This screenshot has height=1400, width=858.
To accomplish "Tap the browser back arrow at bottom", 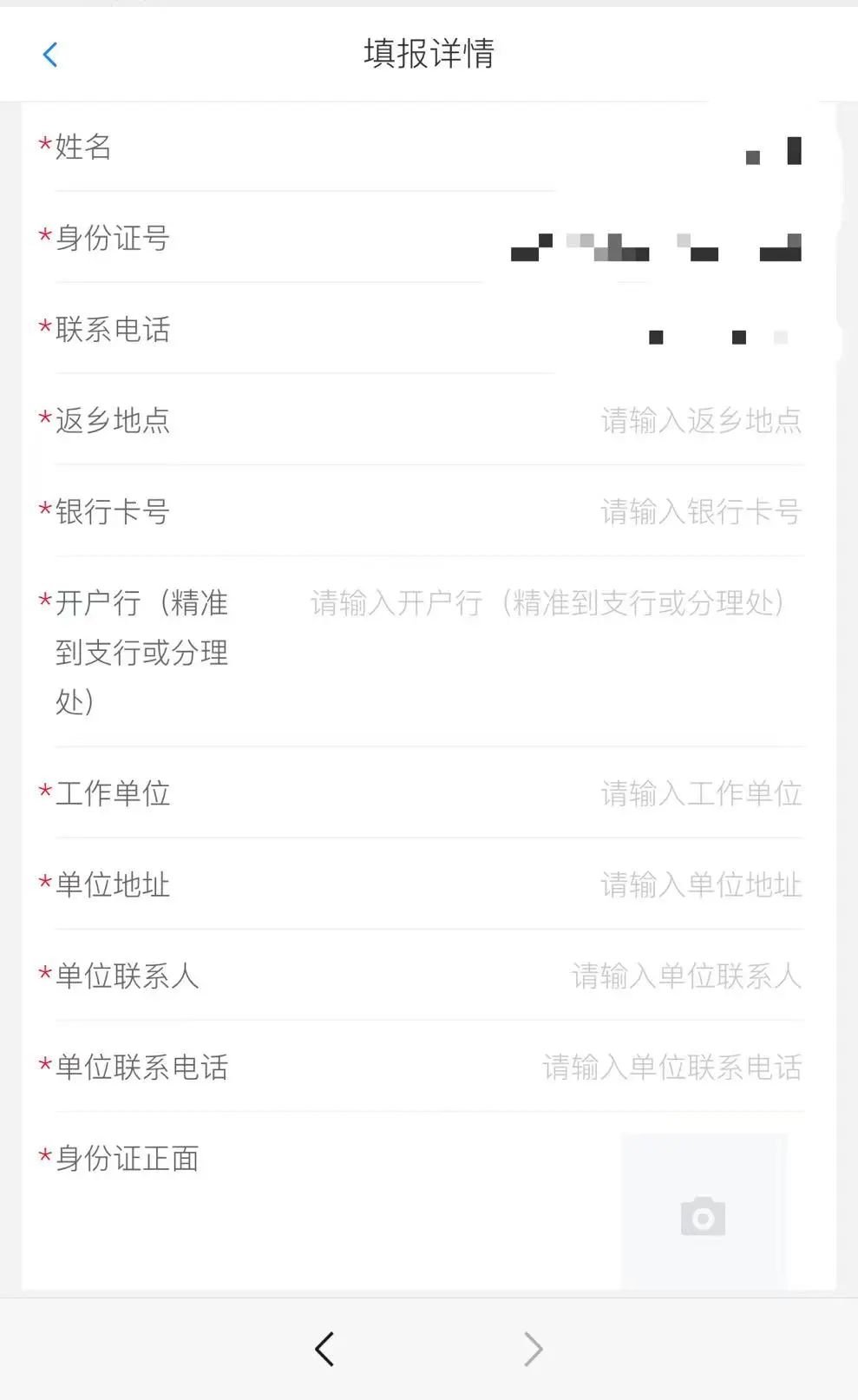I will pos(324,1349).
